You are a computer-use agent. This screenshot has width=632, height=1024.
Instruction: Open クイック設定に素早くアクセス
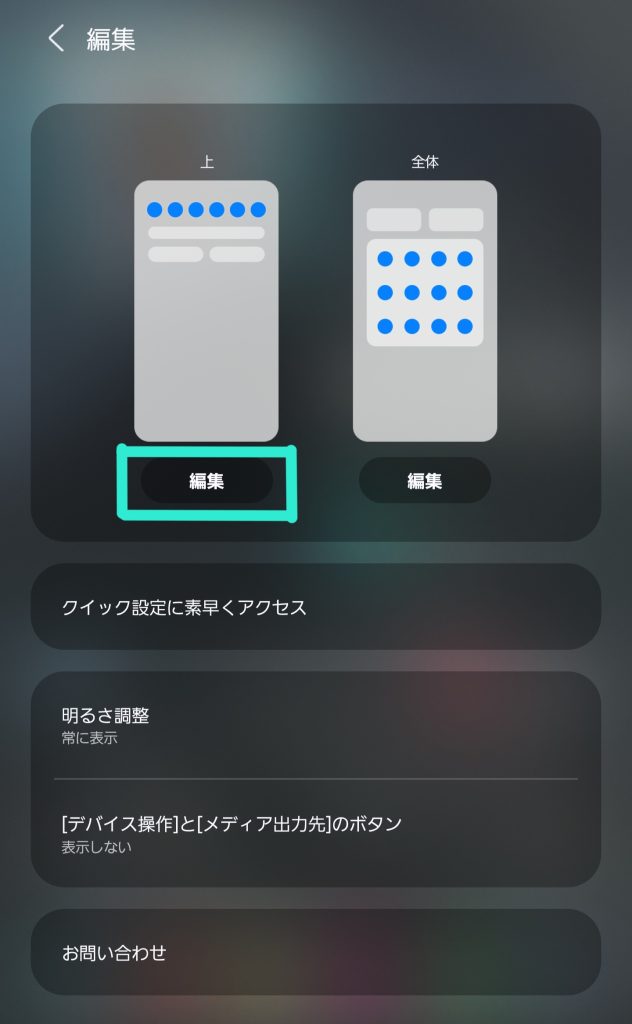[x=316, y=607]
